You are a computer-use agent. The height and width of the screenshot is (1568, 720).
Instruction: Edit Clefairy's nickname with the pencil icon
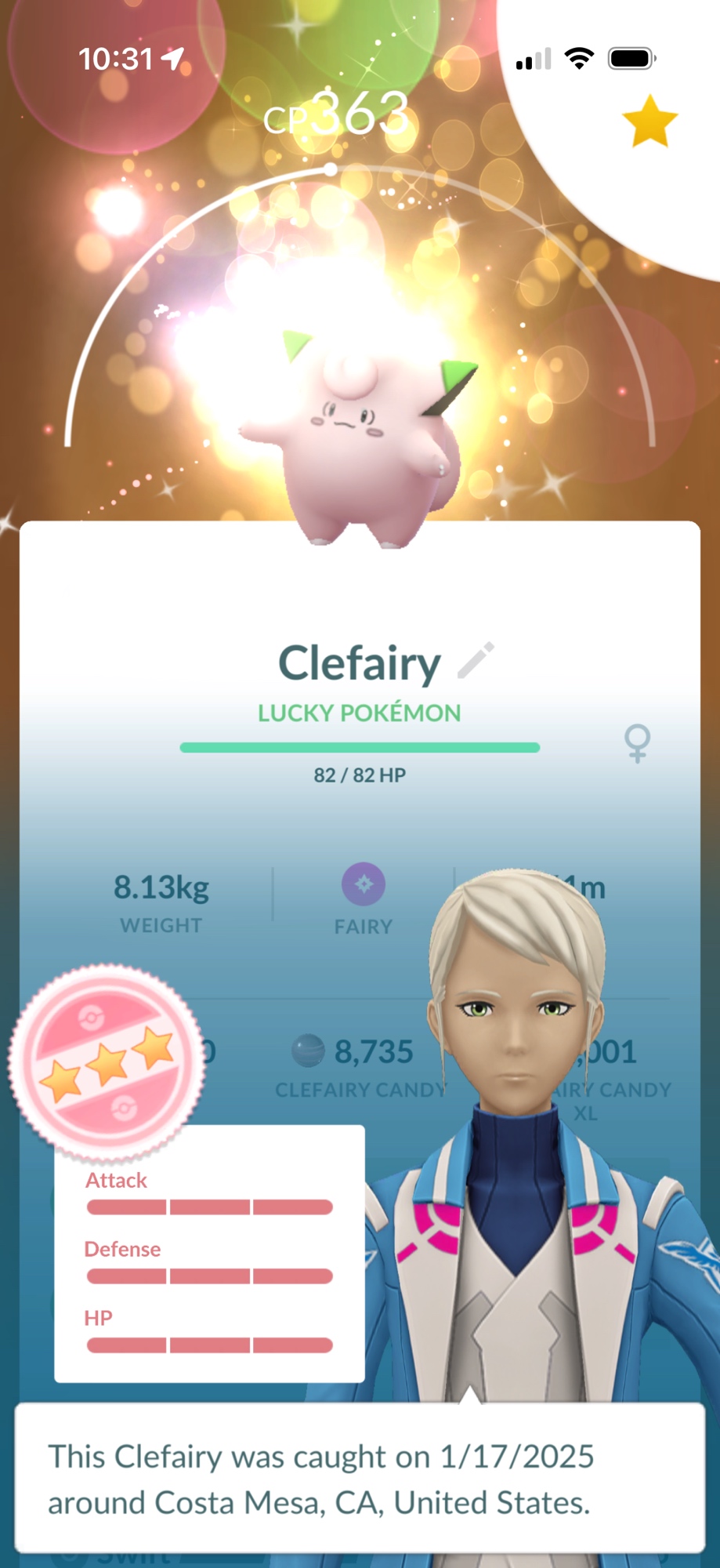[x=476, y=660]
